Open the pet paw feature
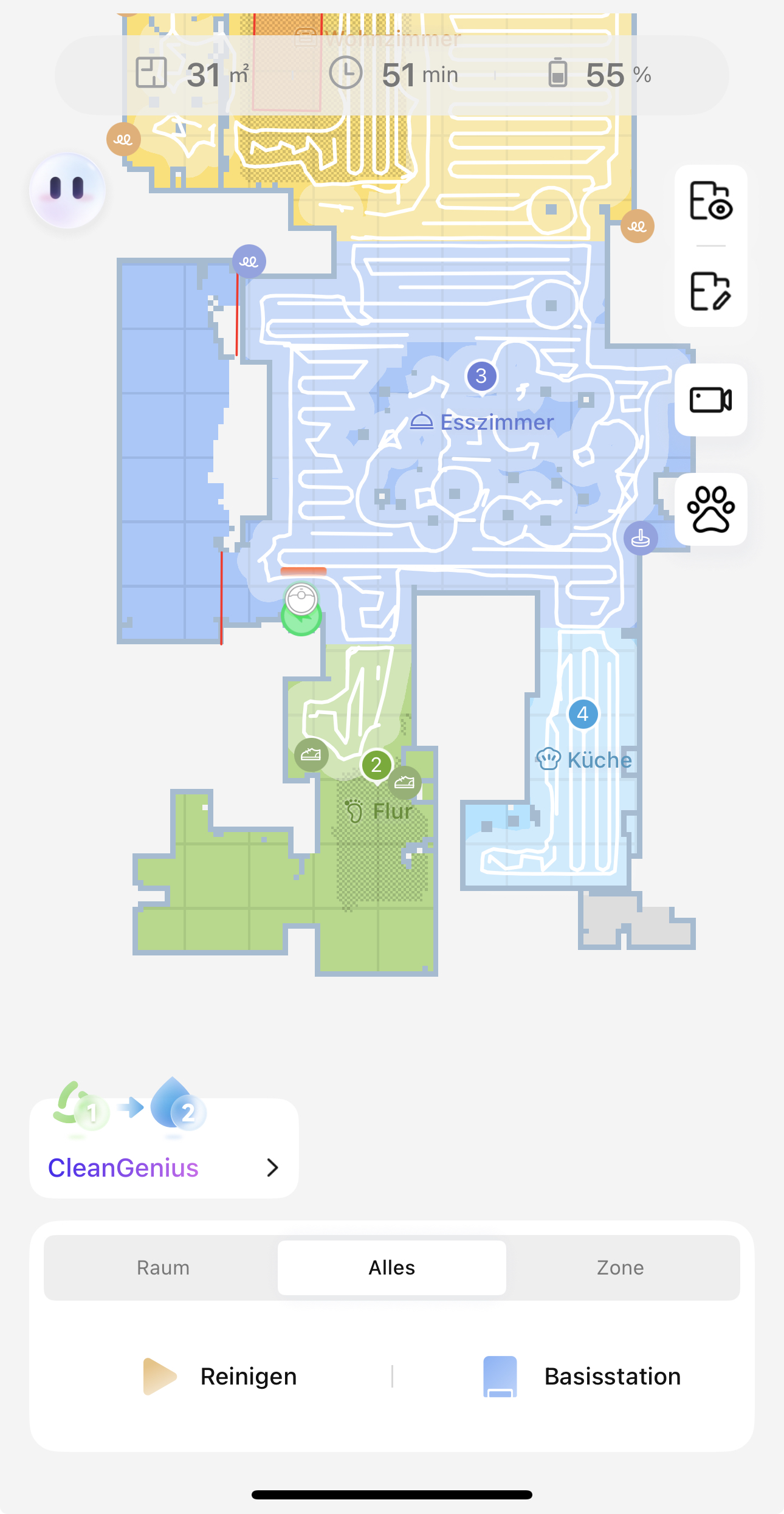 pos(710,509)
